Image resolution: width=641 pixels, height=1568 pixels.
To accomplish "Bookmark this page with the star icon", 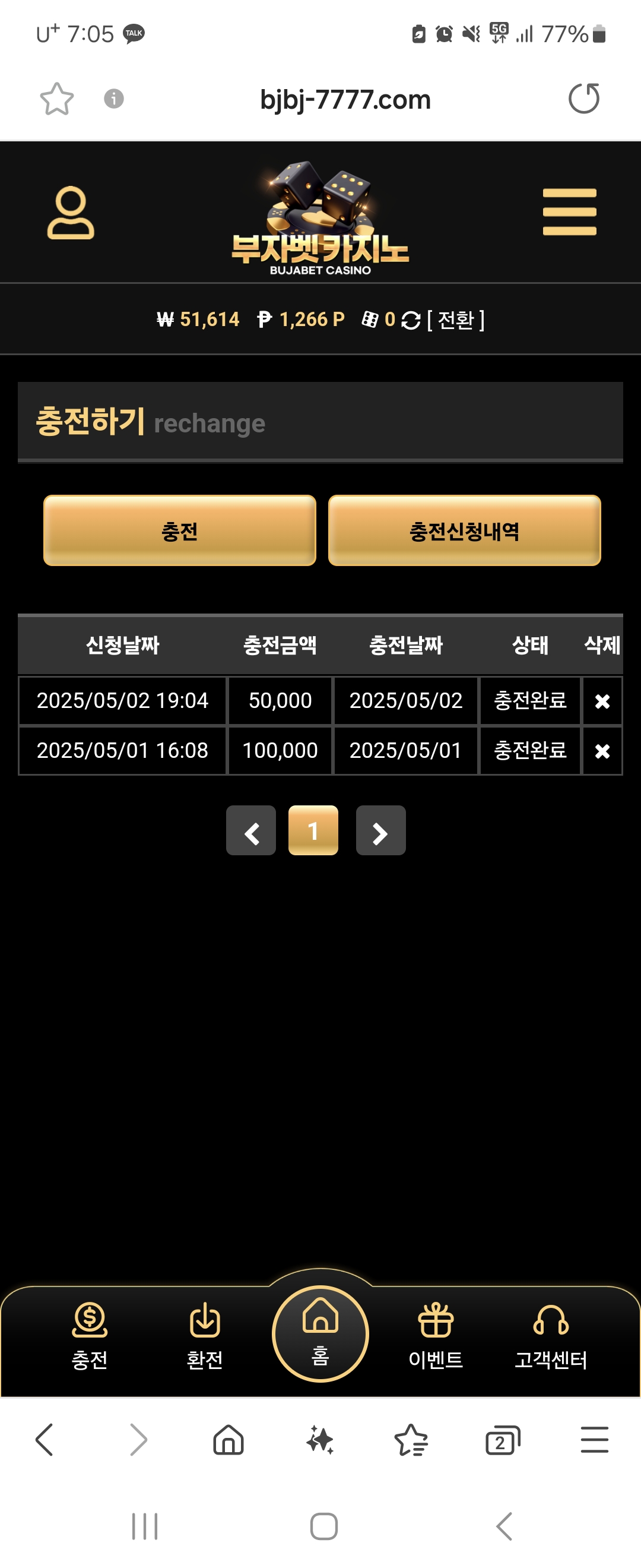I will point(56,99).
